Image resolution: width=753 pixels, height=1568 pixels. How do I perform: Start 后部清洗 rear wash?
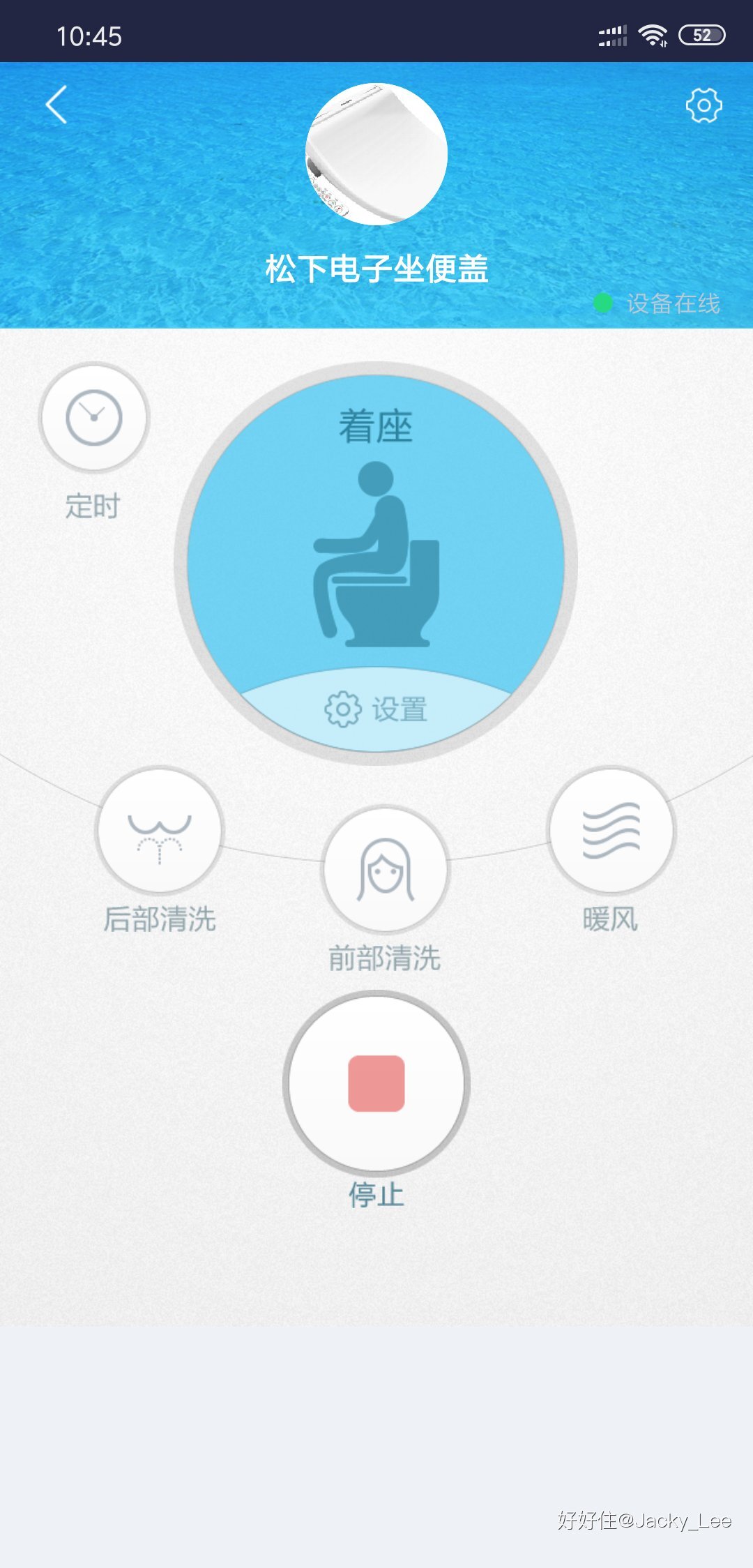[160, 830]
